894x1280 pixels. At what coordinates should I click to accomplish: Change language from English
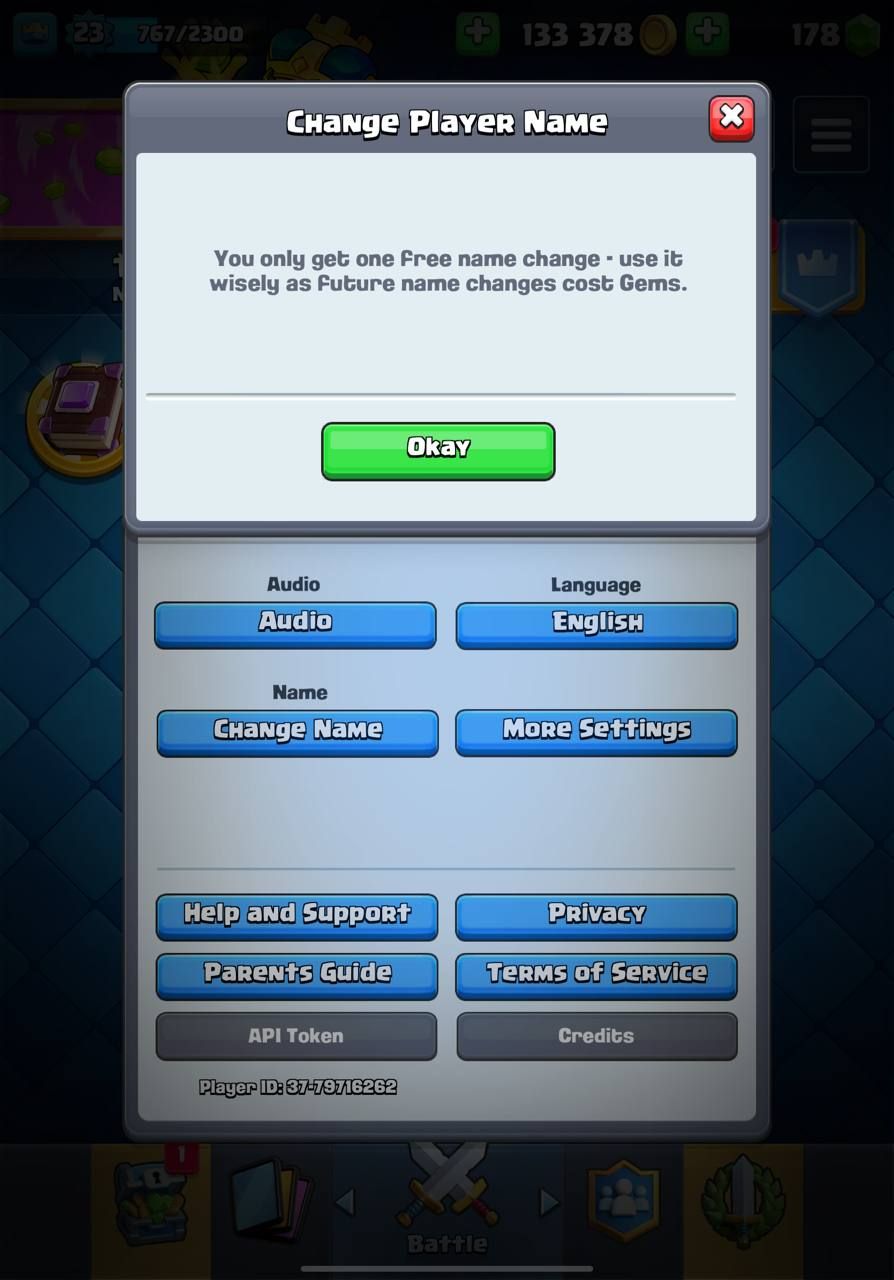pyautogui.click(x=597, y=624)
